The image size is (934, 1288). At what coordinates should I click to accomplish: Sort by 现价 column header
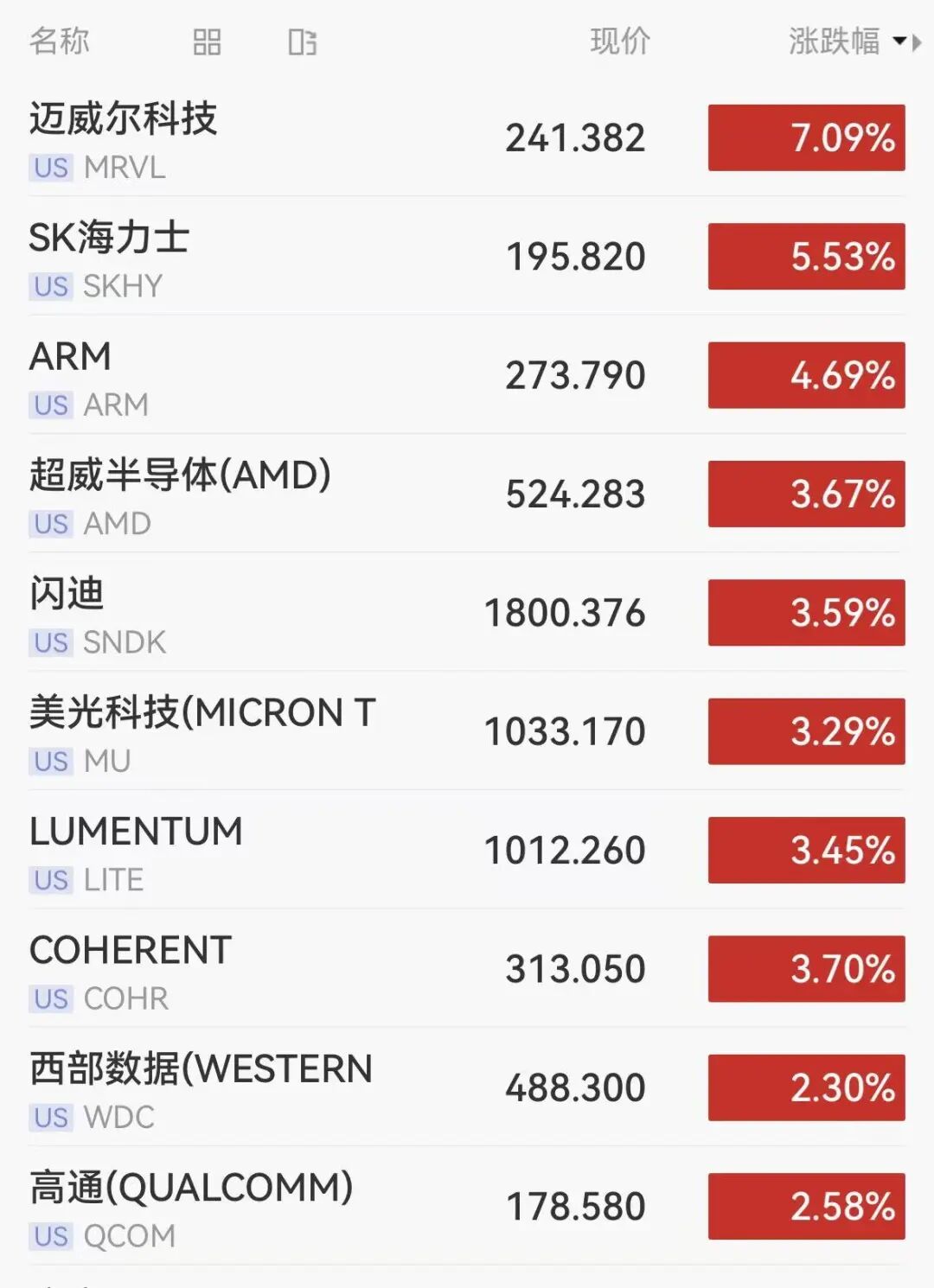tap(620, 41)
